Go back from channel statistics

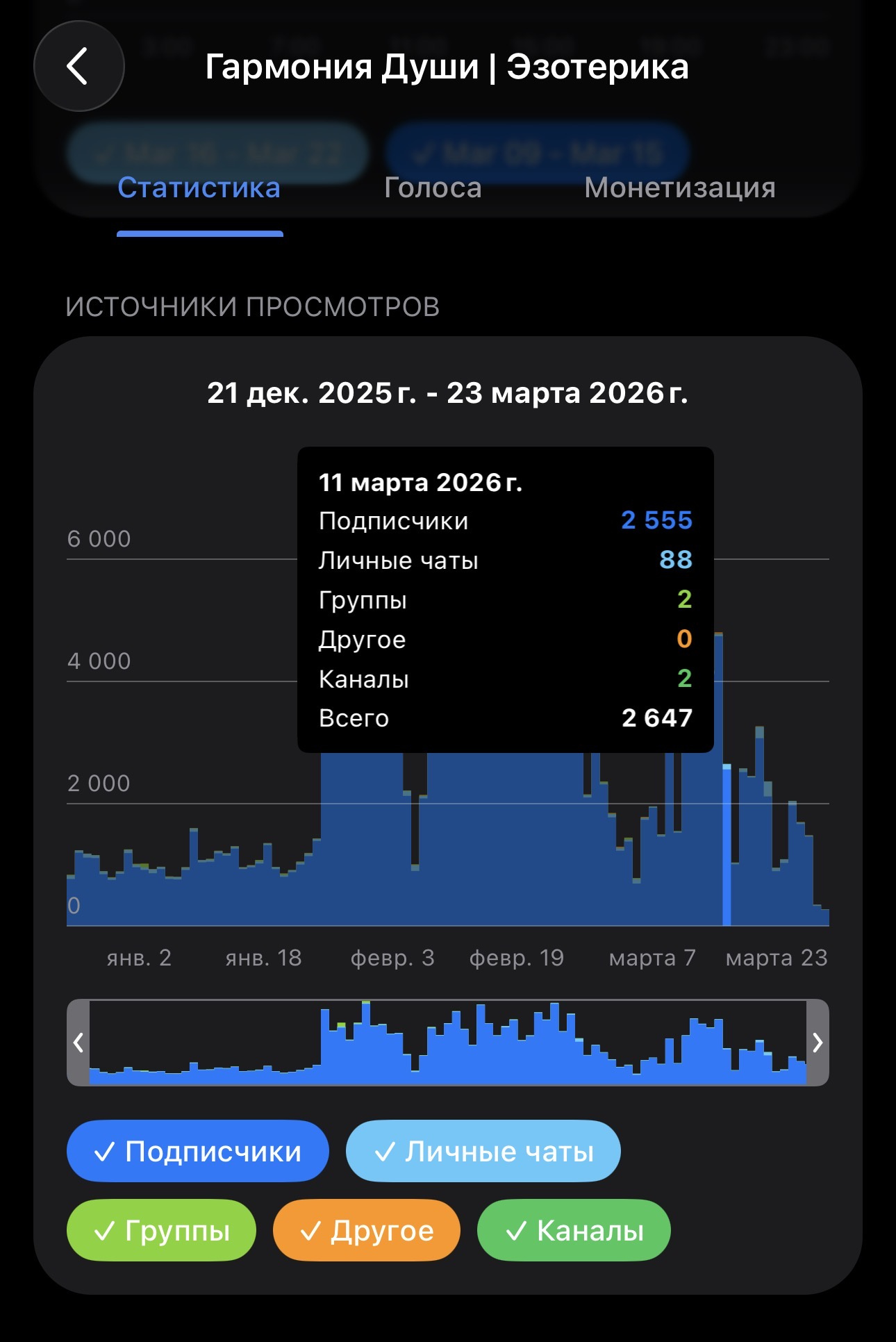(78, 67)
